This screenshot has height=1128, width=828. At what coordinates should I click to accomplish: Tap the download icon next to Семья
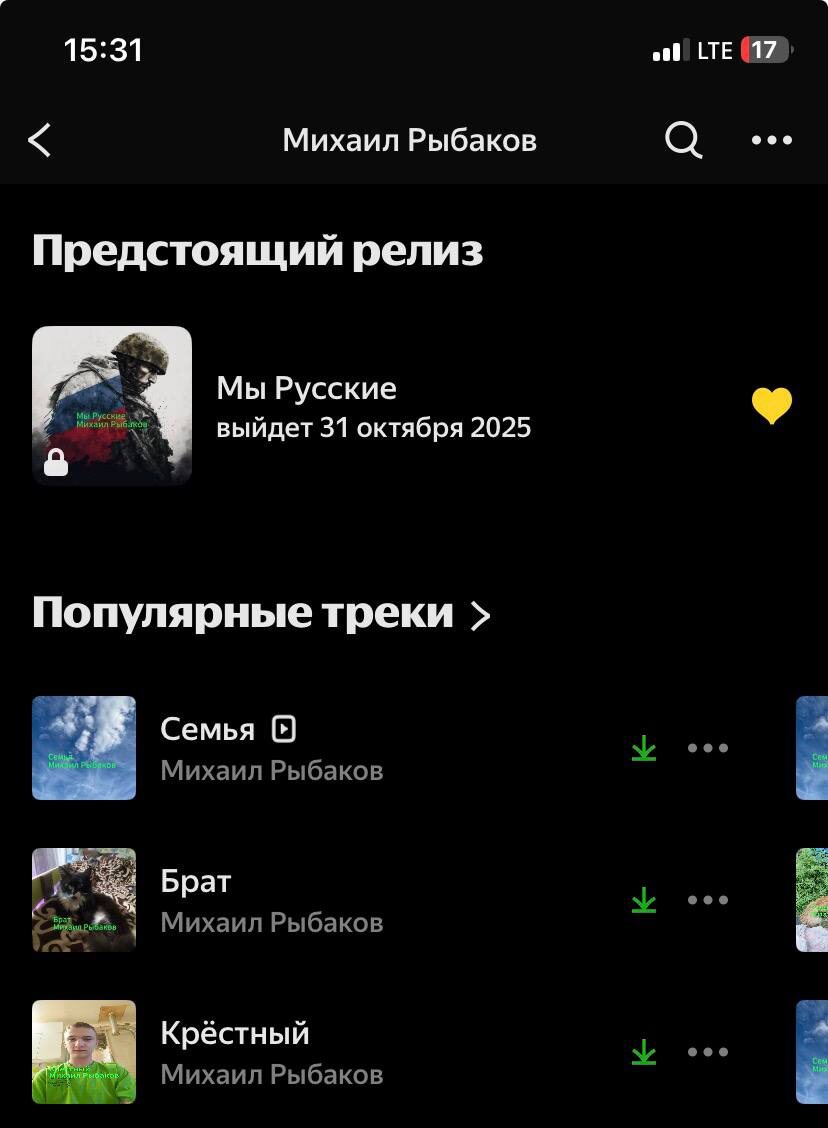coord(644,748)
